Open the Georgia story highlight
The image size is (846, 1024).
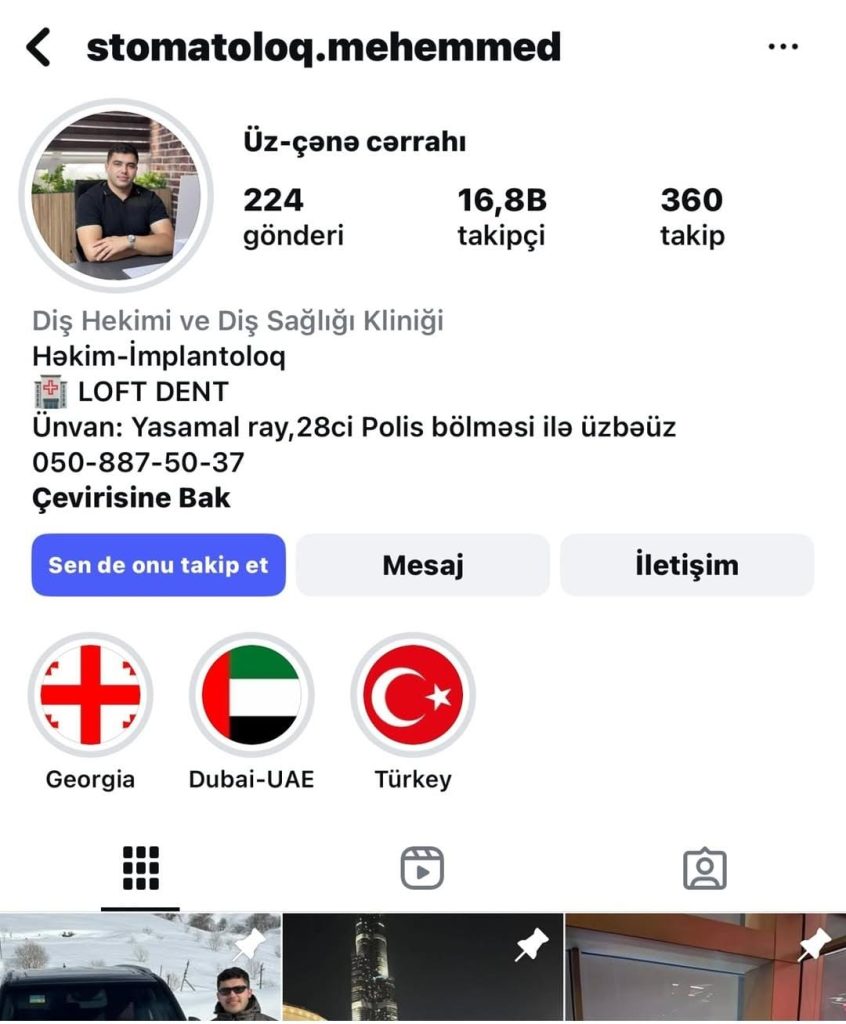tap(90, 695)
